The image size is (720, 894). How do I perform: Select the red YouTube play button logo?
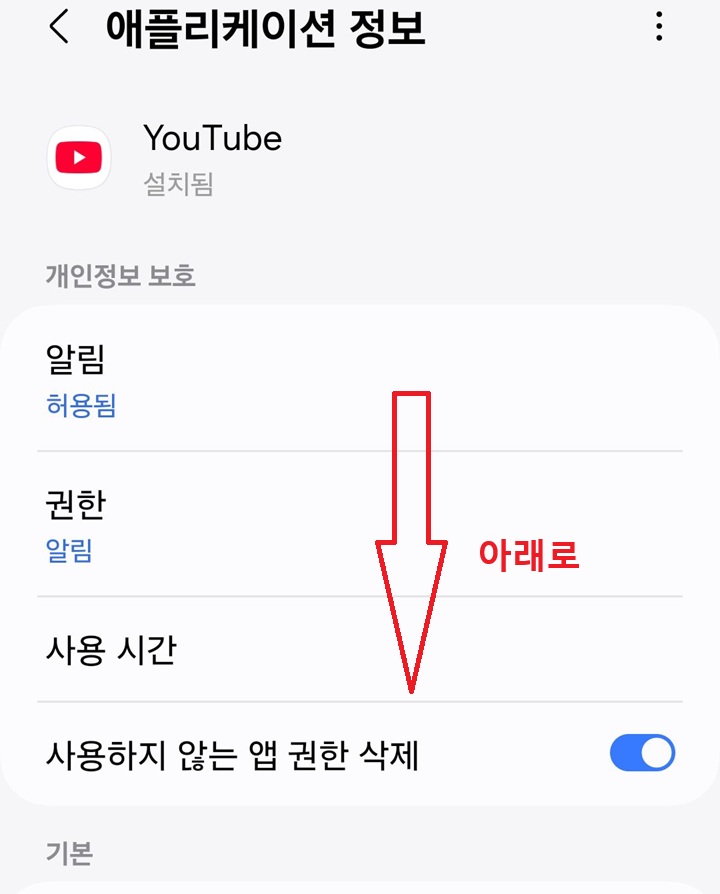(80, 157)
